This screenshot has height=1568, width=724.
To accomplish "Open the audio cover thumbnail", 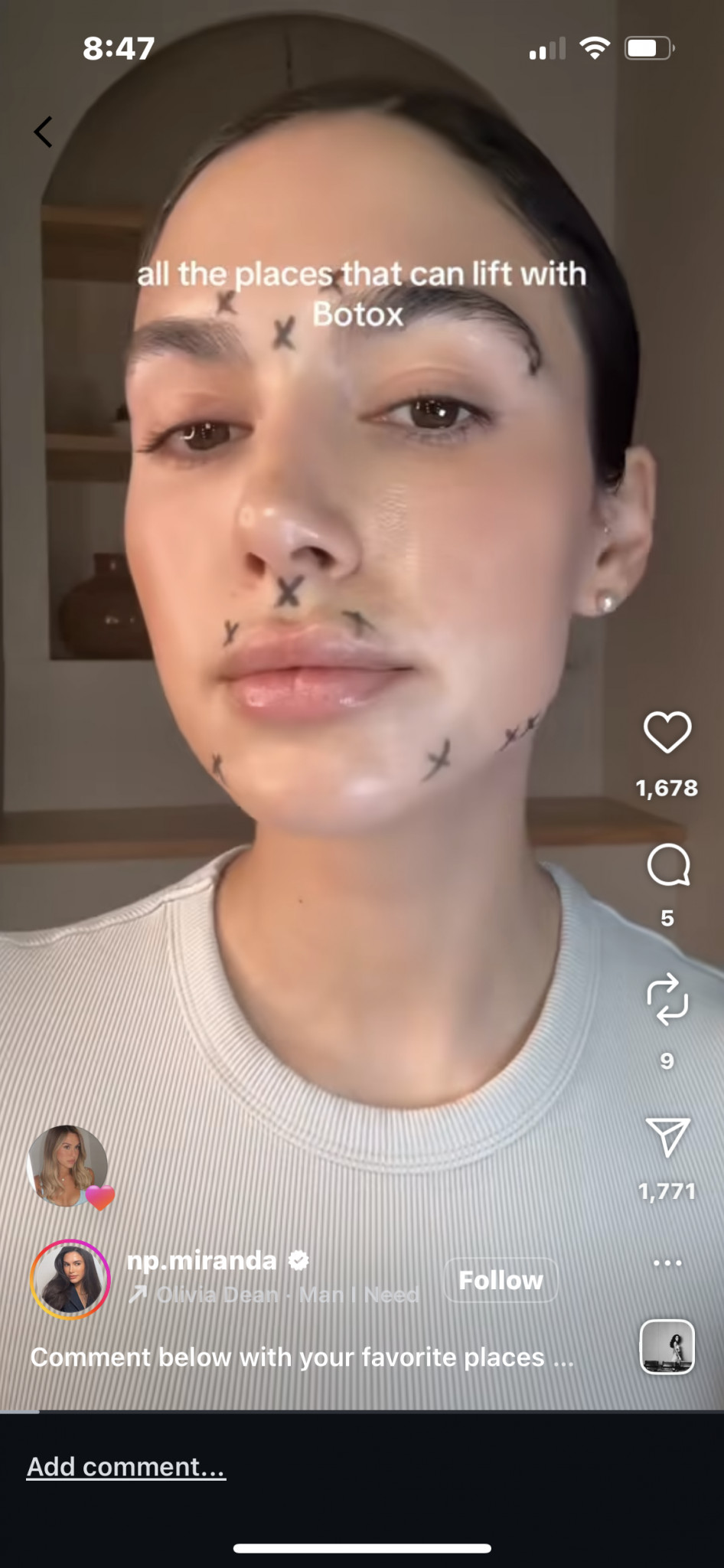I will click(667, 1347).
